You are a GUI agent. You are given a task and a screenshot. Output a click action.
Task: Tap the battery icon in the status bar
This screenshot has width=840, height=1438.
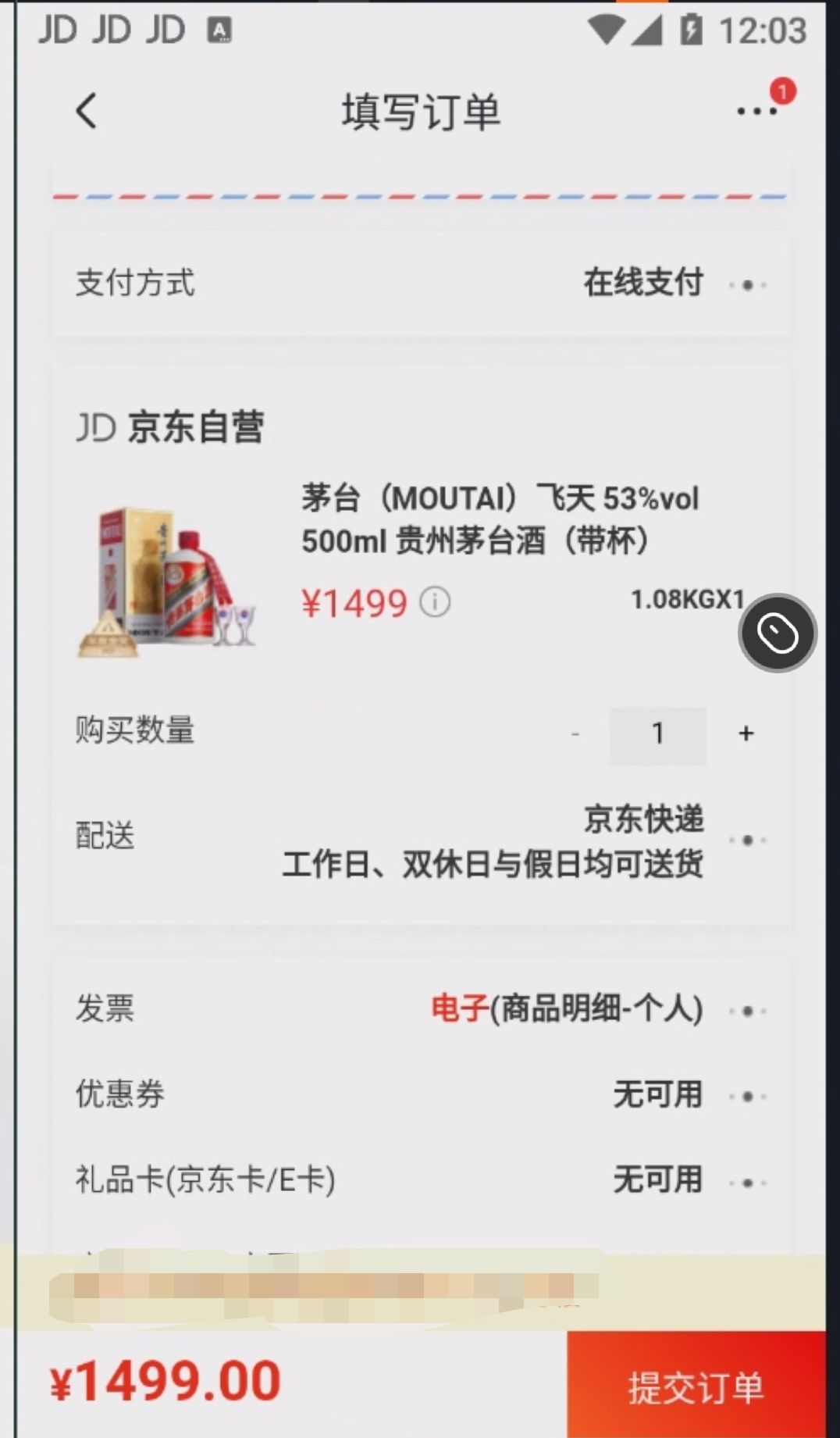(x=690, y=31)
